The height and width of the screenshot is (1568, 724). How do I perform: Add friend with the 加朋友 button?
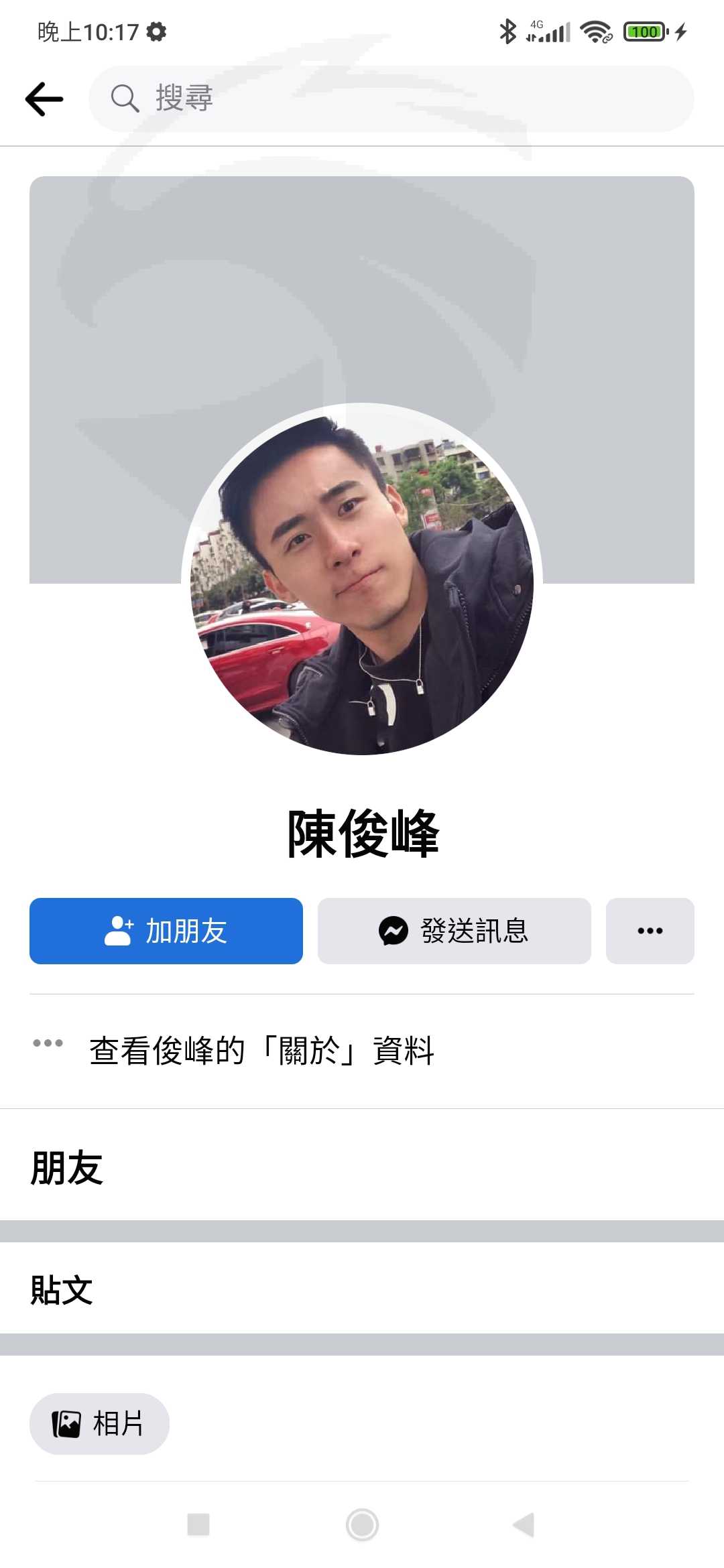pyautogui.click(x=166, y=931)
